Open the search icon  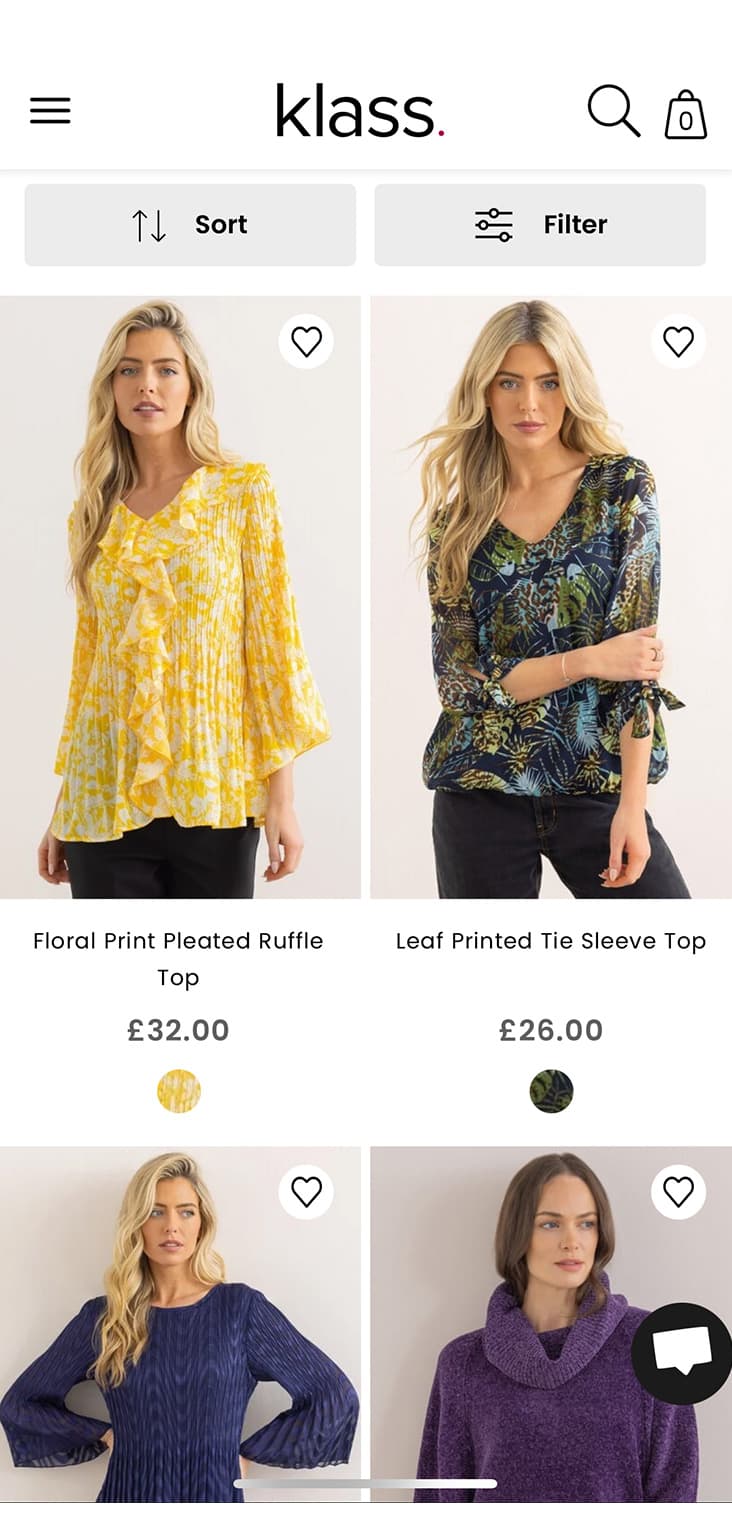[613, 110]
